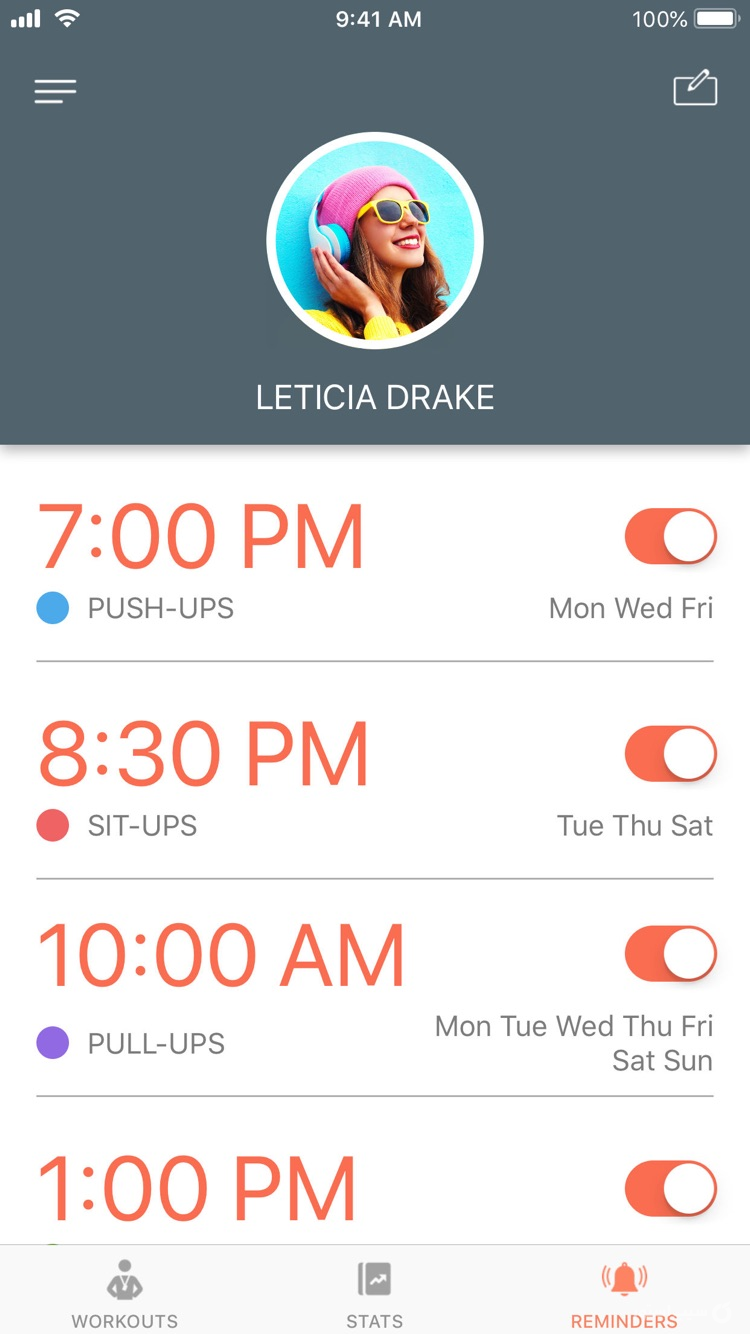This screenshot has width=750, height=1334.
Task: Switch off the 1:00 PM reminder
Action: click(x=670, y=1189)
